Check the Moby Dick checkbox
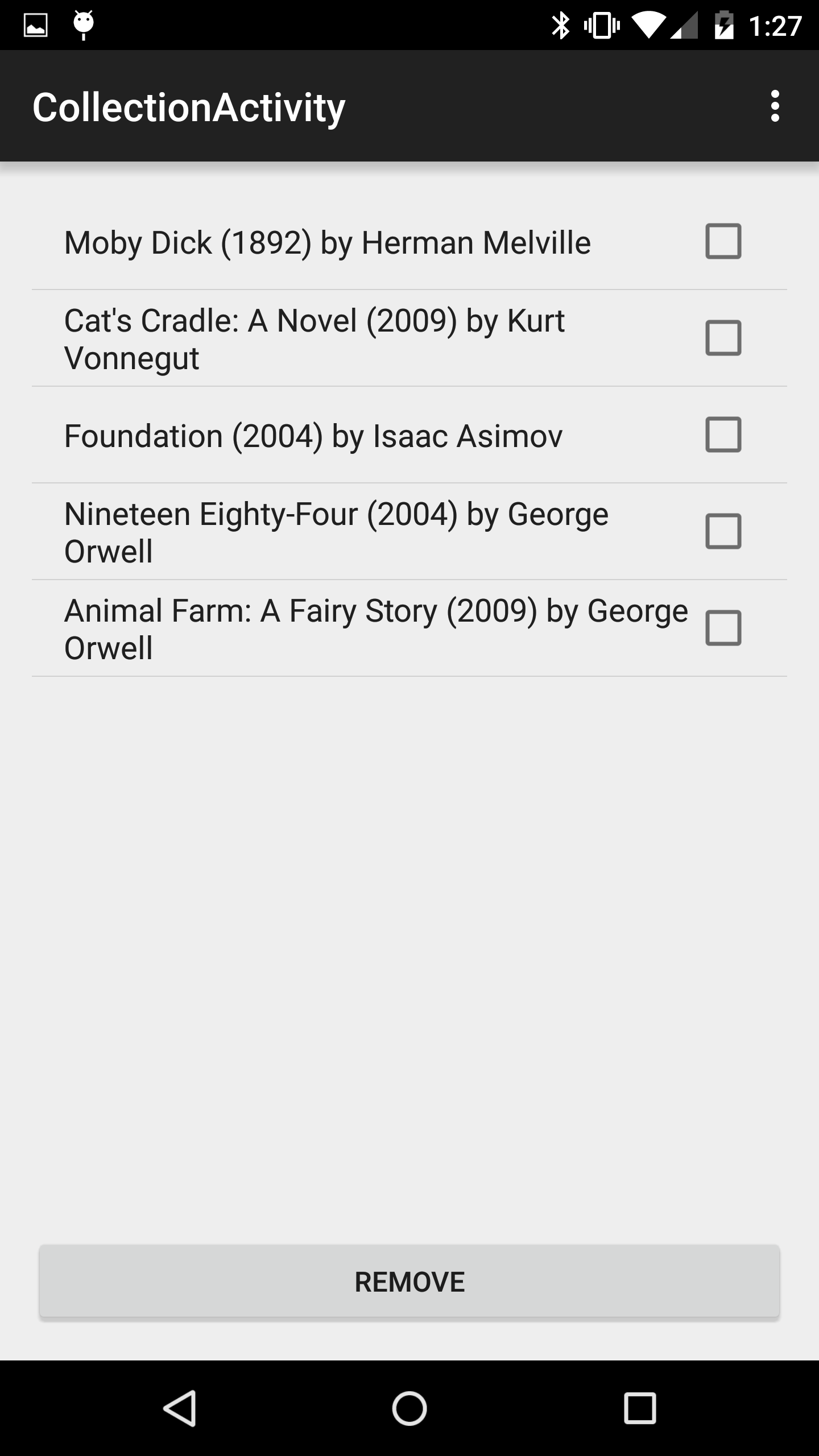 click(x=723, y=242)
